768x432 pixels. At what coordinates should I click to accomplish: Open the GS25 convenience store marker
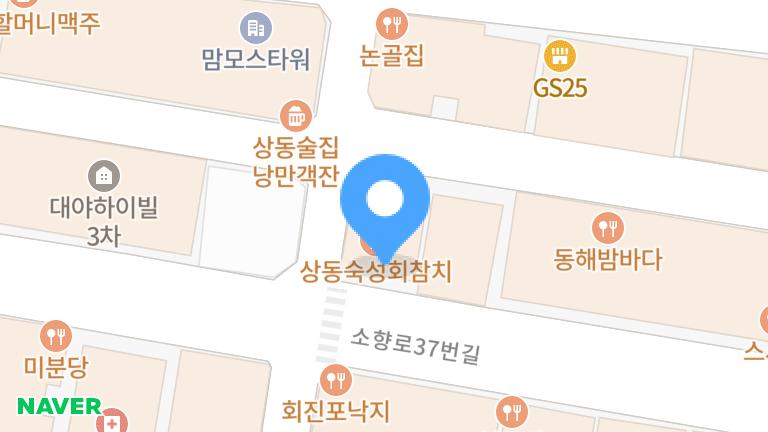click(x=560, y=55)
